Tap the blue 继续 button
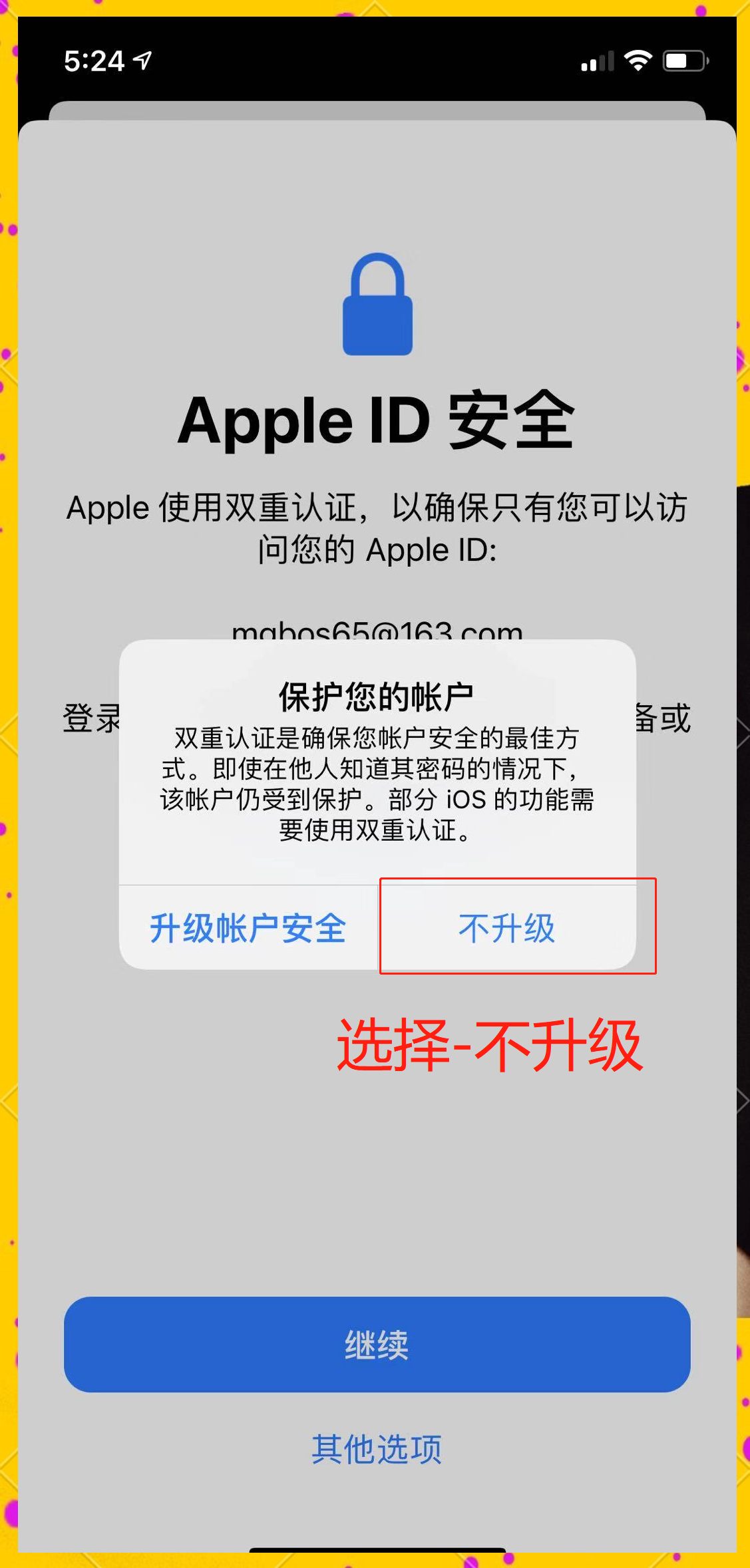Image resolution: width=750 pixels, height=1568 pixels. 377,1344
